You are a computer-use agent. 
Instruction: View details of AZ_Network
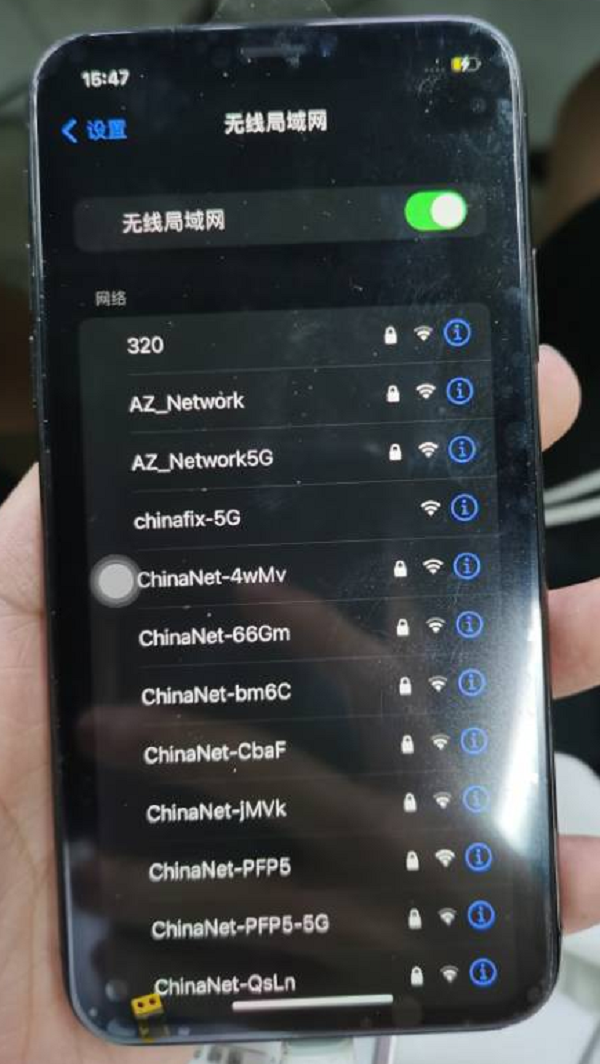[x=459, y=391]
